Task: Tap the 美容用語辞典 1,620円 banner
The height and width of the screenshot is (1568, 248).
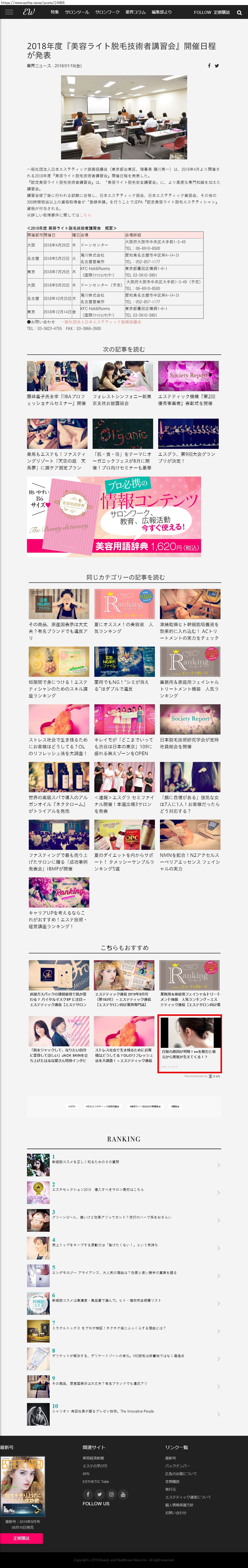Action: click(114, 508)
